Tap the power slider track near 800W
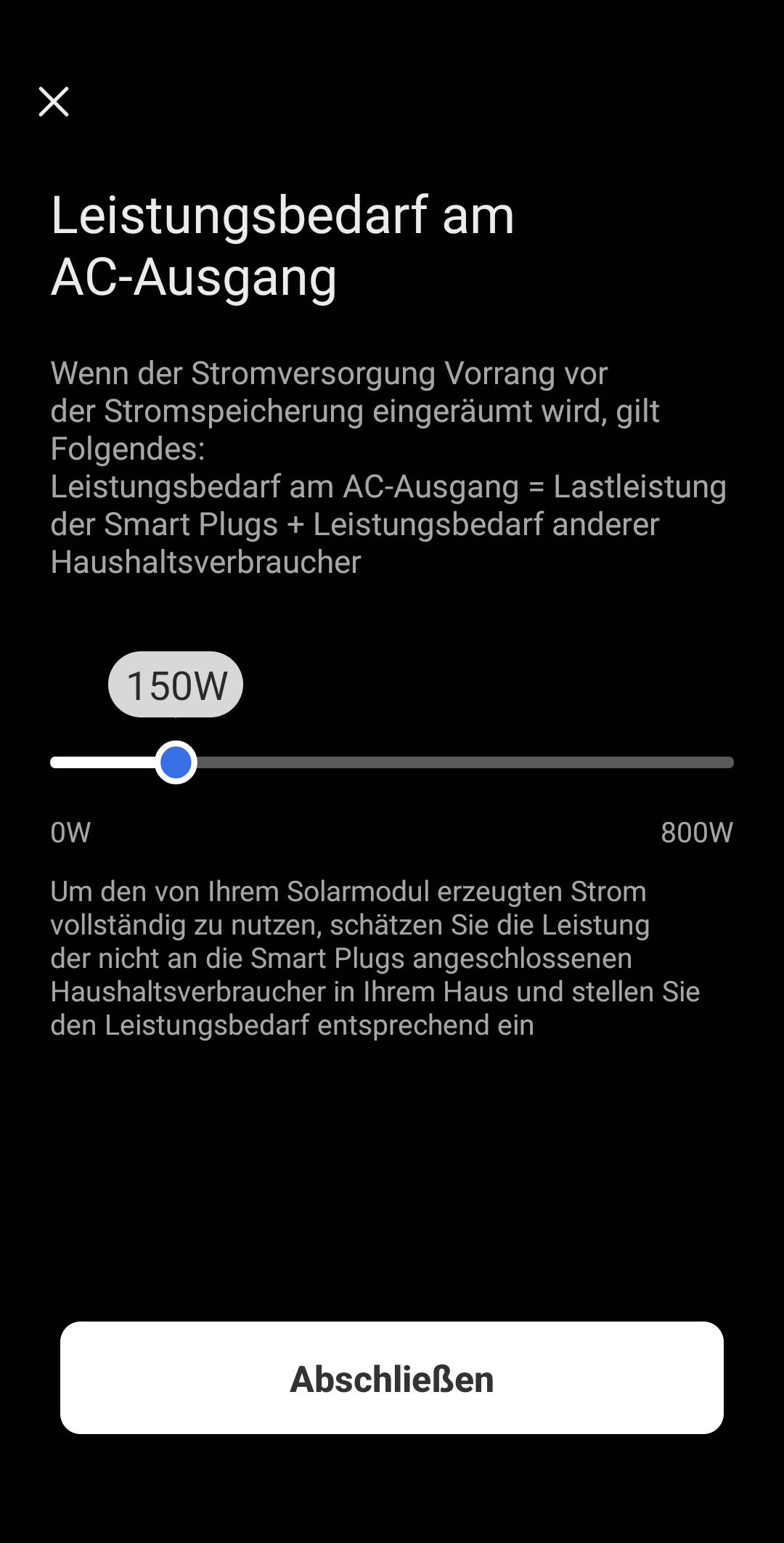Viewport: 784px width, 1543px height. coord(726,762)
